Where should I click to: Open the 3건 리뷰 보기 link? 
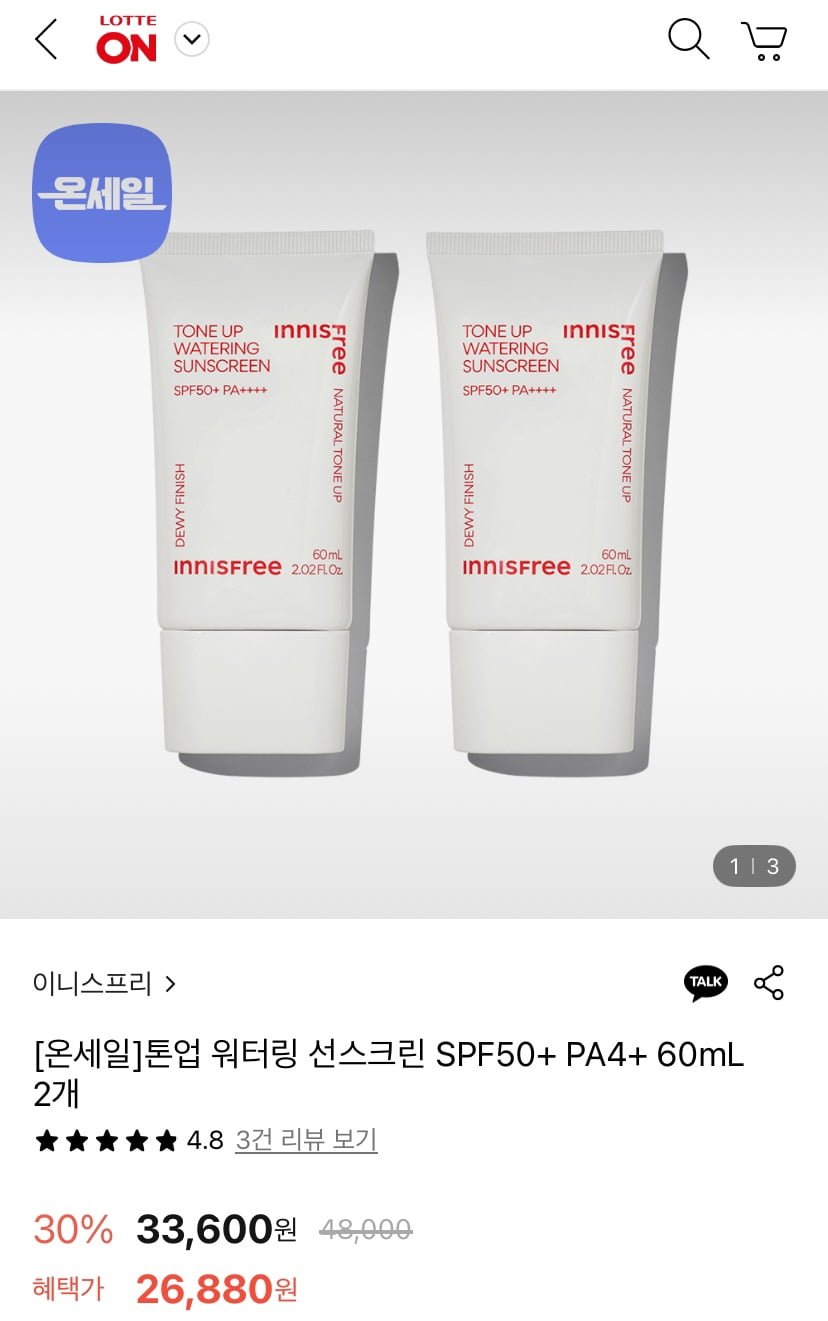[306, 1140]
